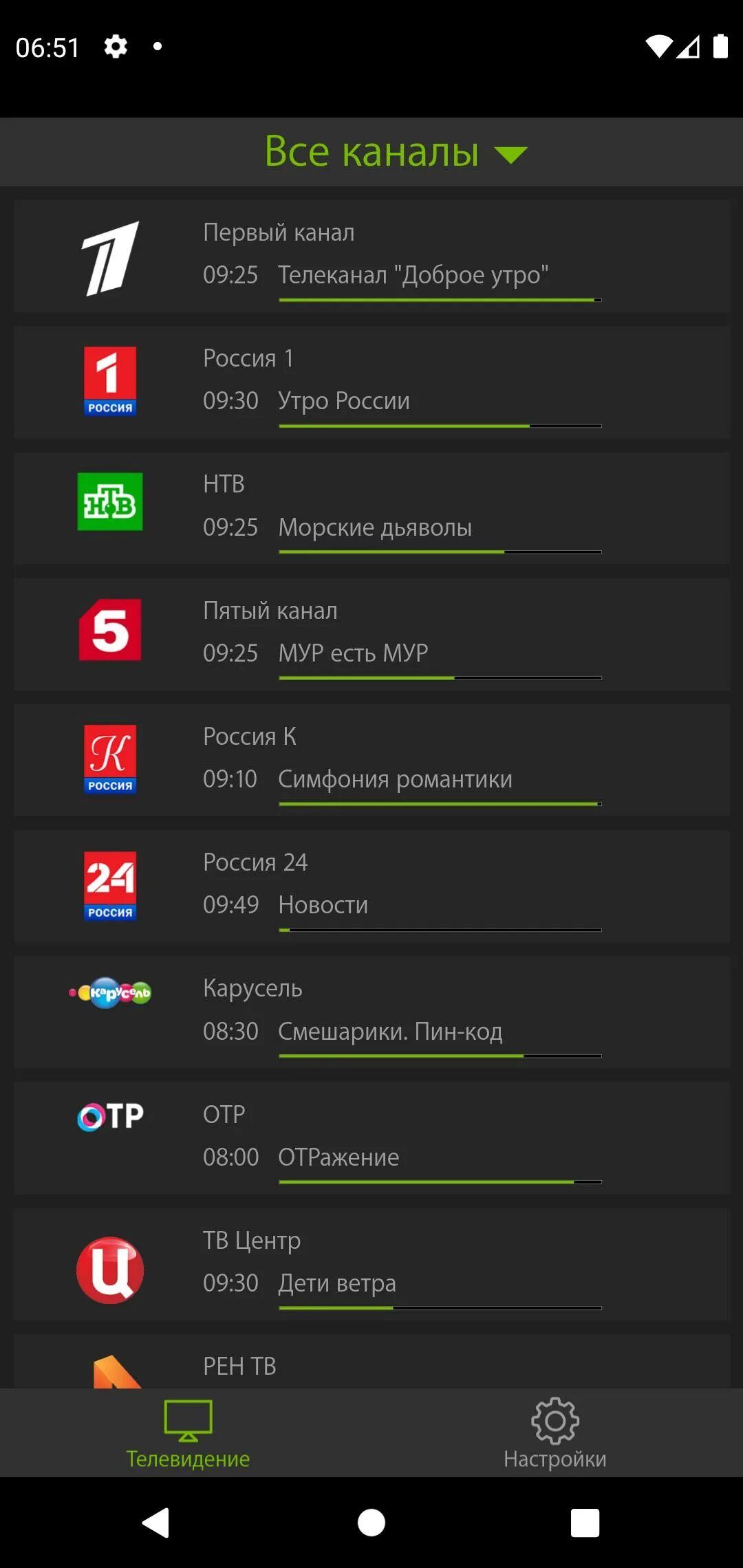
Task: Watch Россия 1 channel
Action: 371,382
